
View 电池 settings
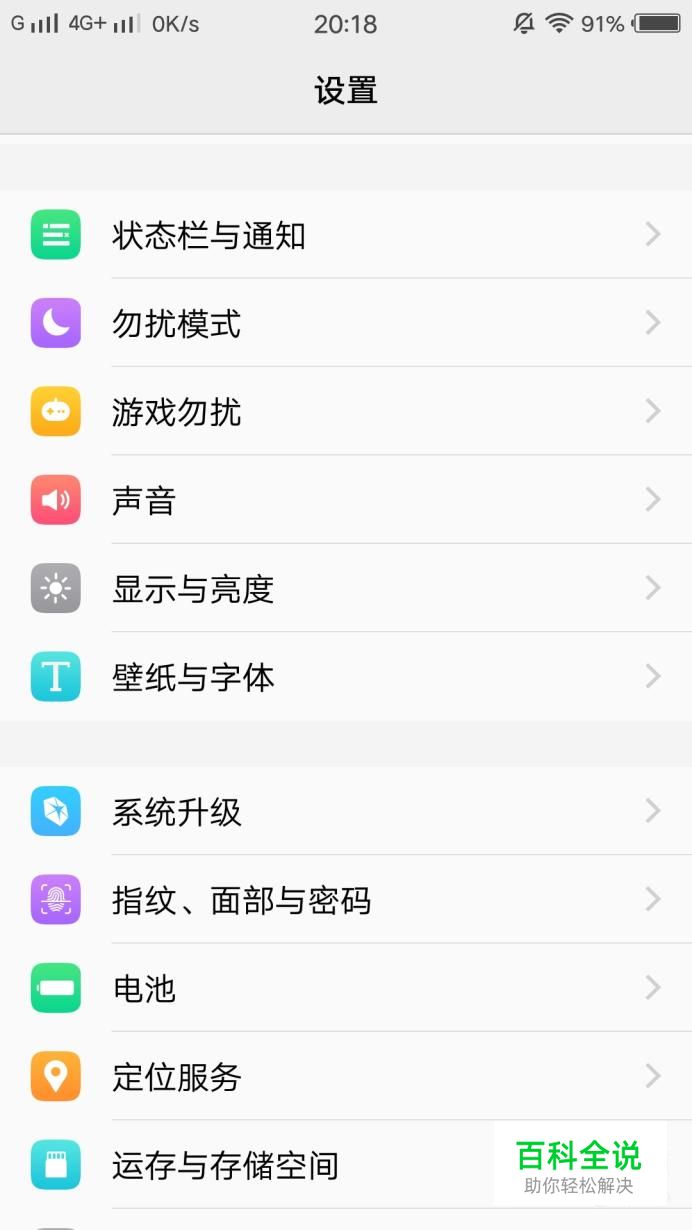pos(144,988)
